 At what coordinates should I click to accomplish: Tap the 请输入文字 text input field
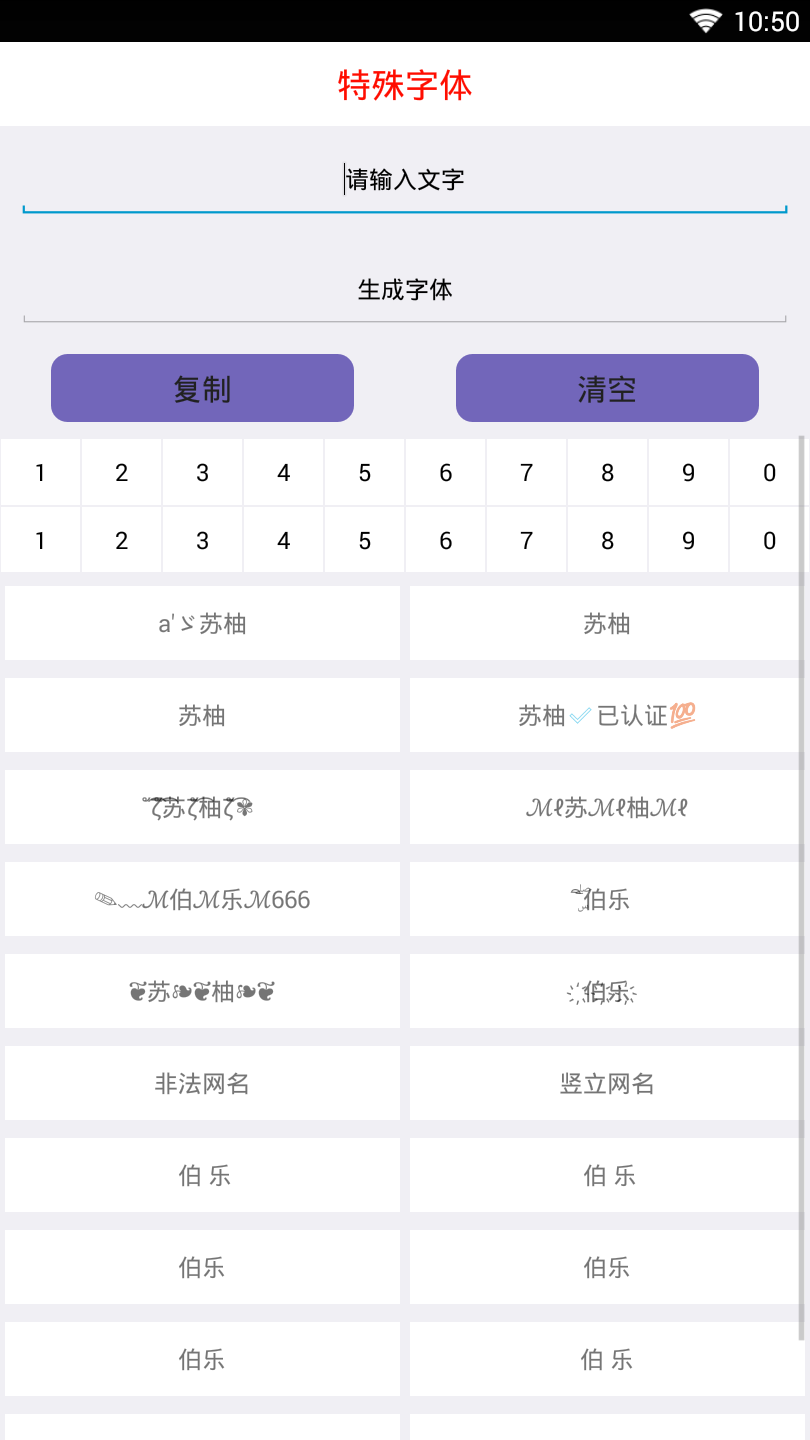click(404, 180)
